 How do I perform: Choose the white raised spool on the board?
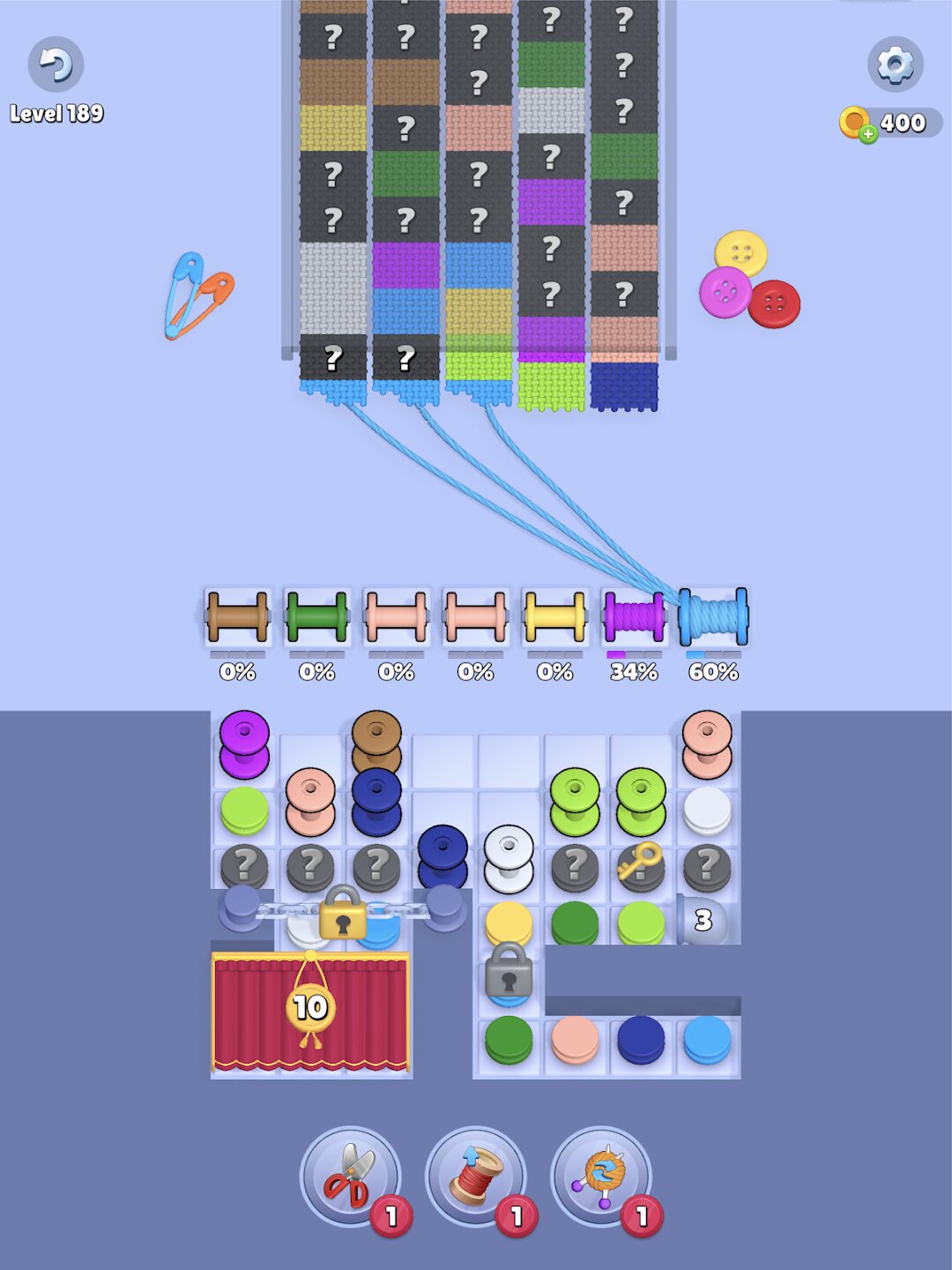point(509,857)
